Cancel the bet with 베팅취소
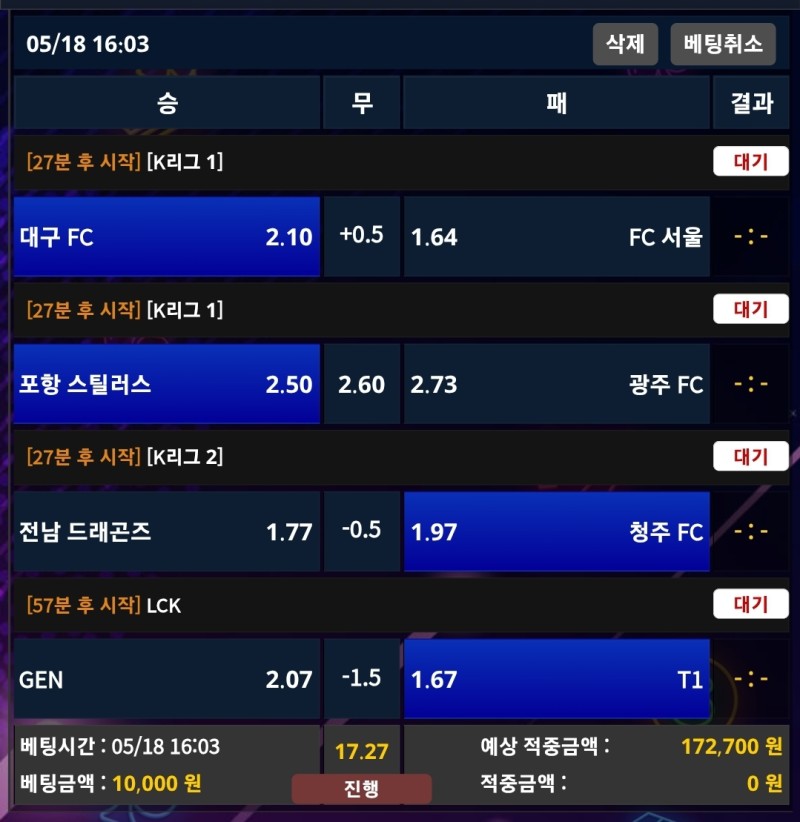The width and height of the screenshot is (800, 822). [x=723, y=44]
